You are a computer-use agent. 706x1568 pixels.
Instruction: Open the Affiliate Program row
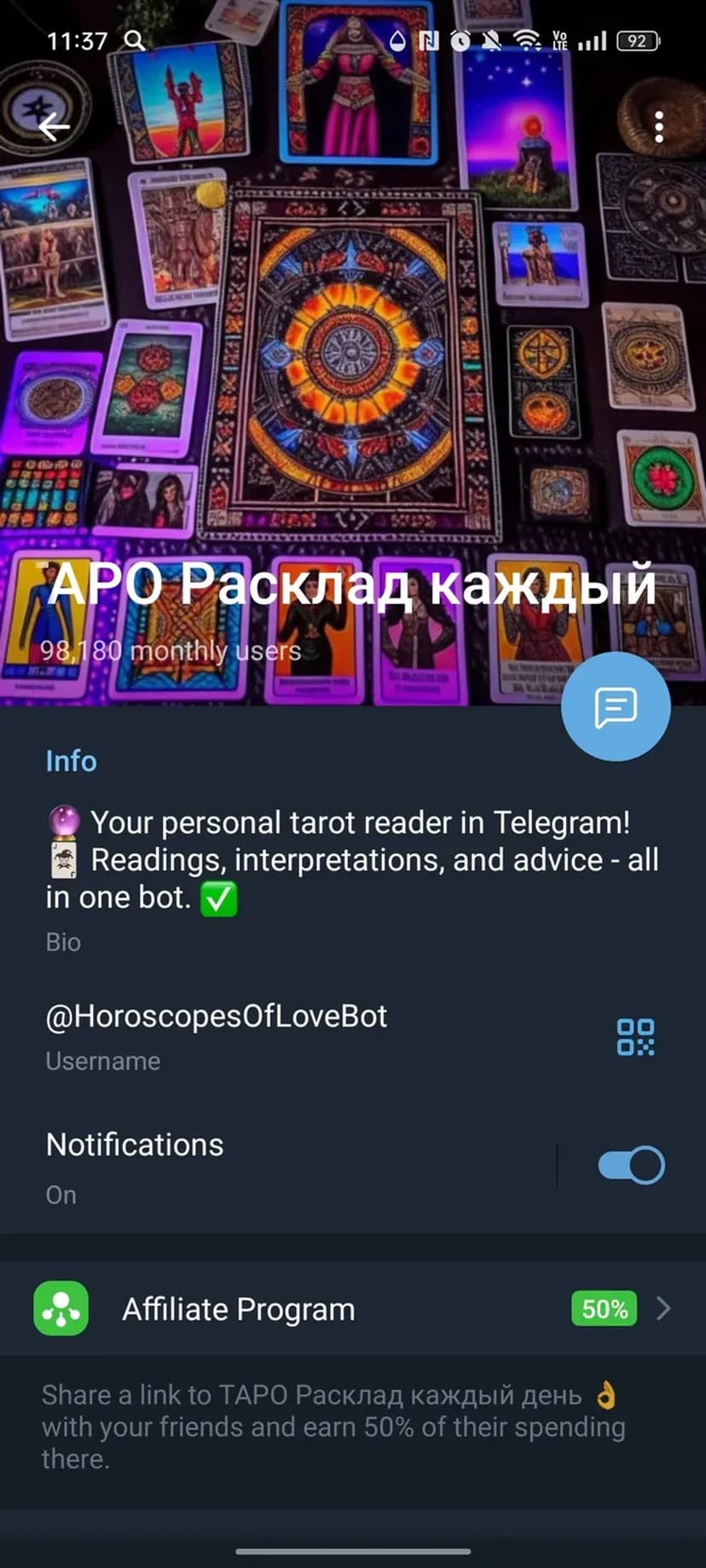(353, 1309)
